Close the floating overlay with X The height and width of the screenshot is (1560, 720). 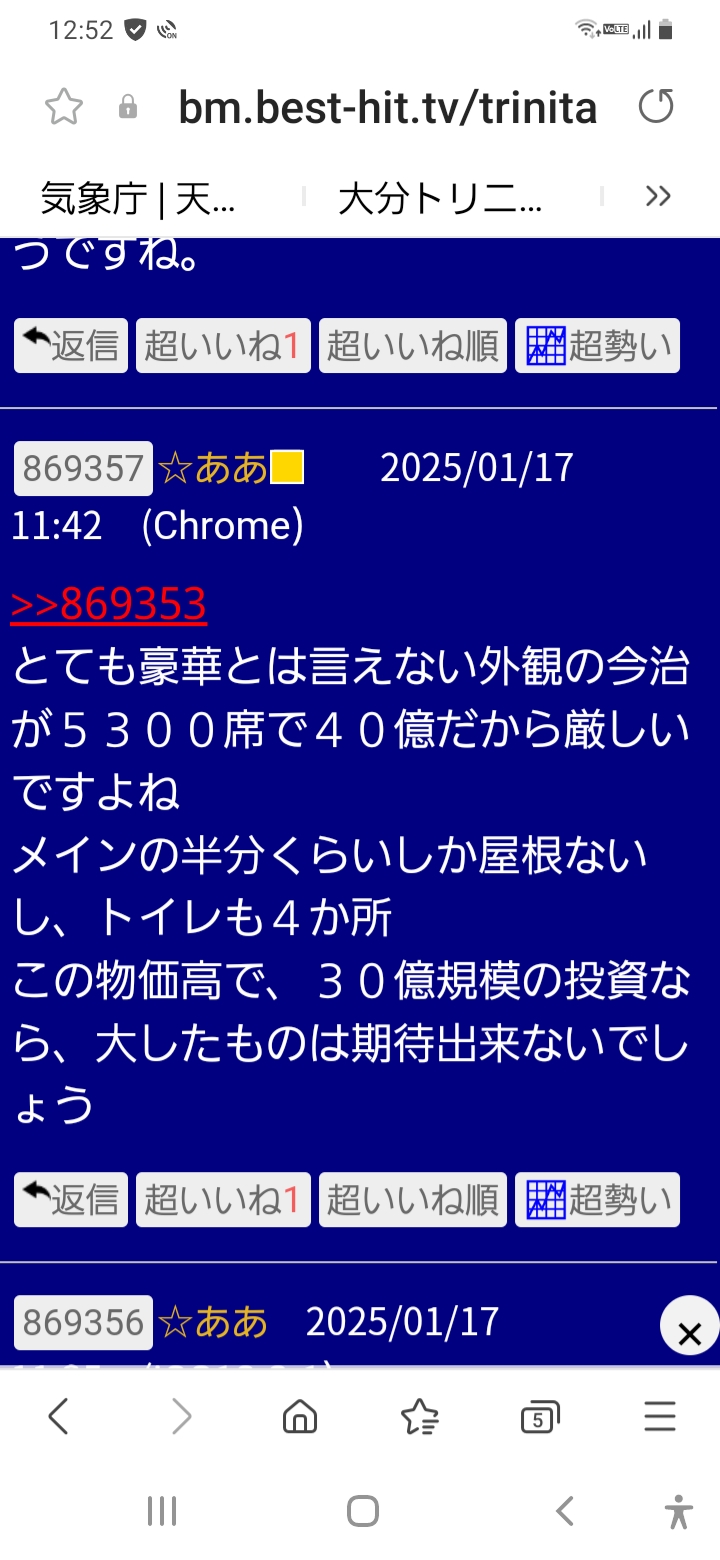[690, 1333]
